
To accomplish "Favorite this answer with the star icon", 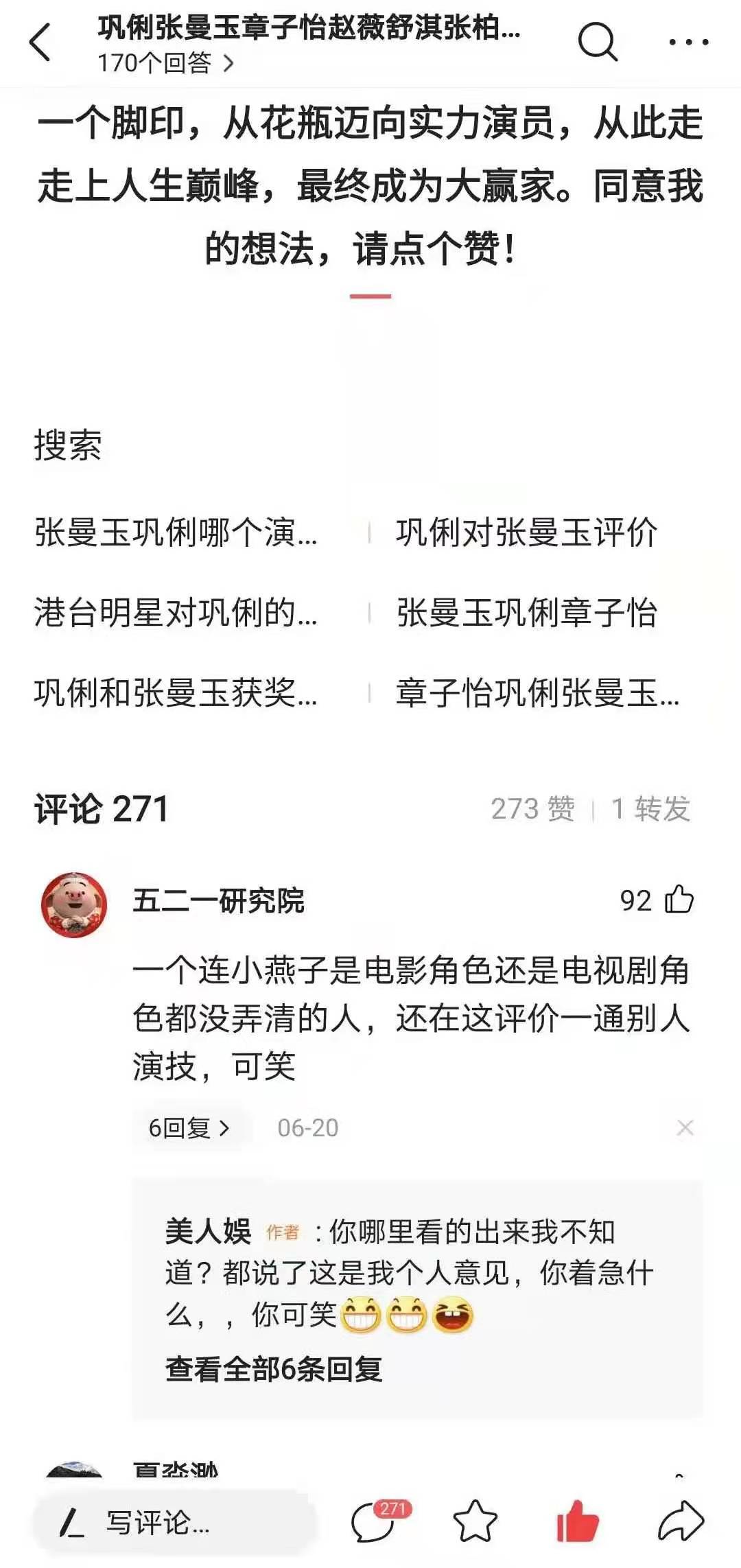I will coord(475,1522).
